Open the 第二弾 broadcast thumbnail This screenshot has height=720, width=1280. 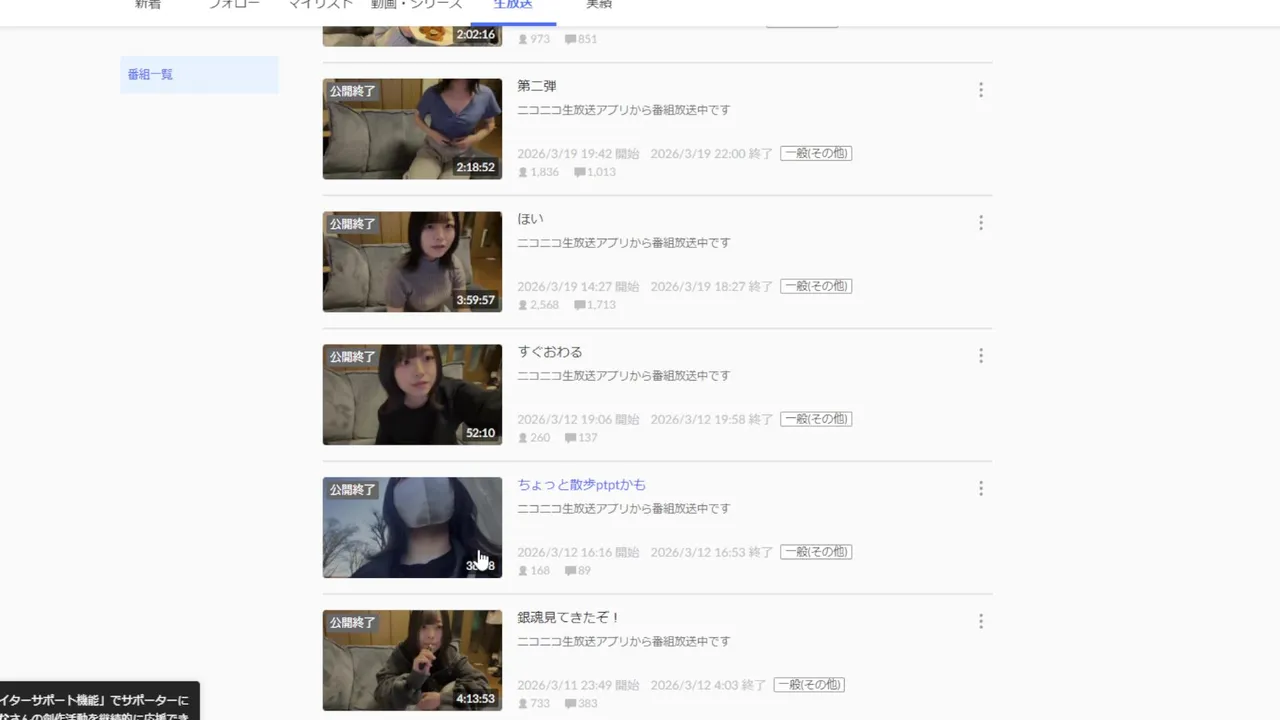pos(412,129)
